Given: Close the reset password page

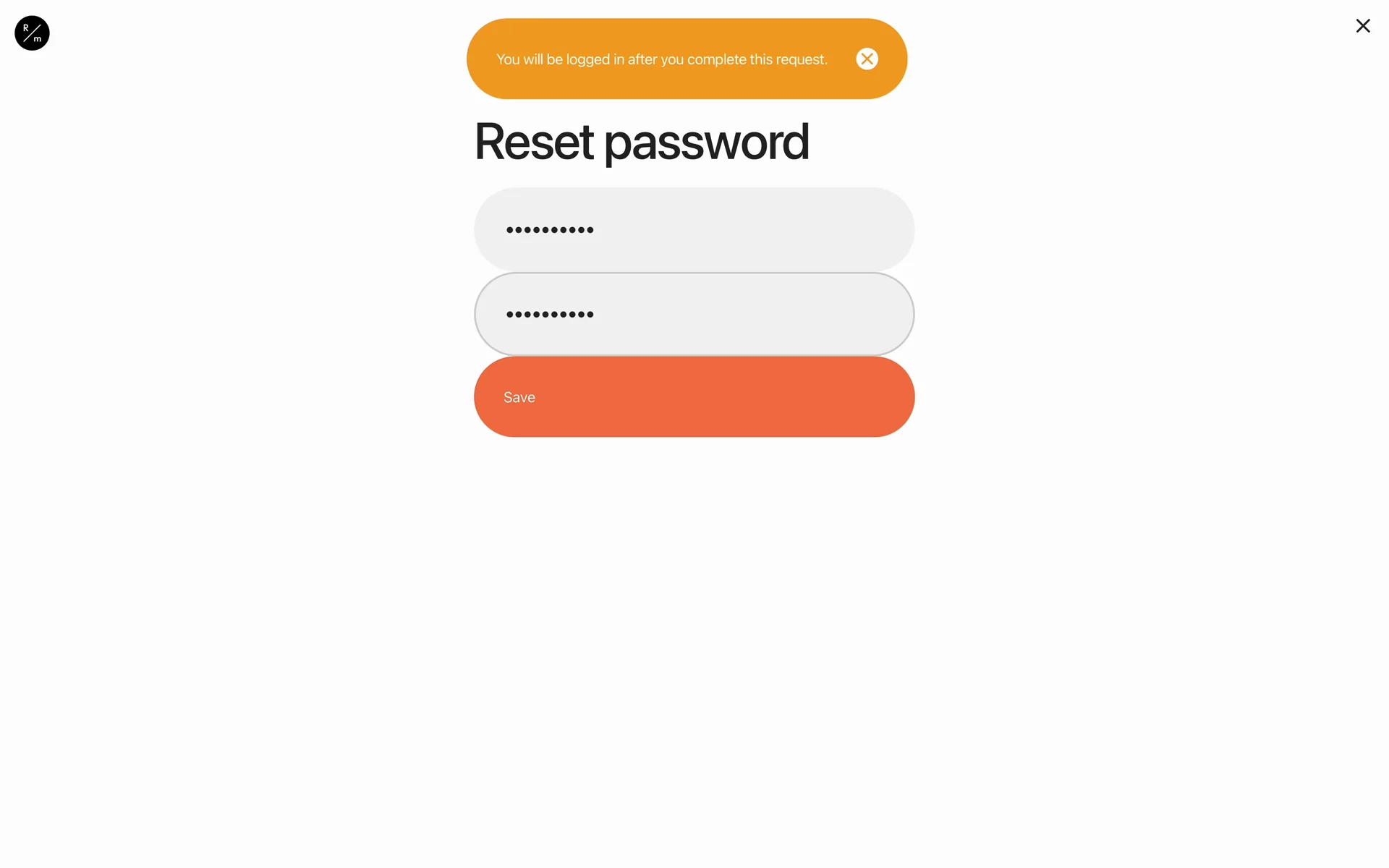Looking at the screenshot, I should point(1362,26).
